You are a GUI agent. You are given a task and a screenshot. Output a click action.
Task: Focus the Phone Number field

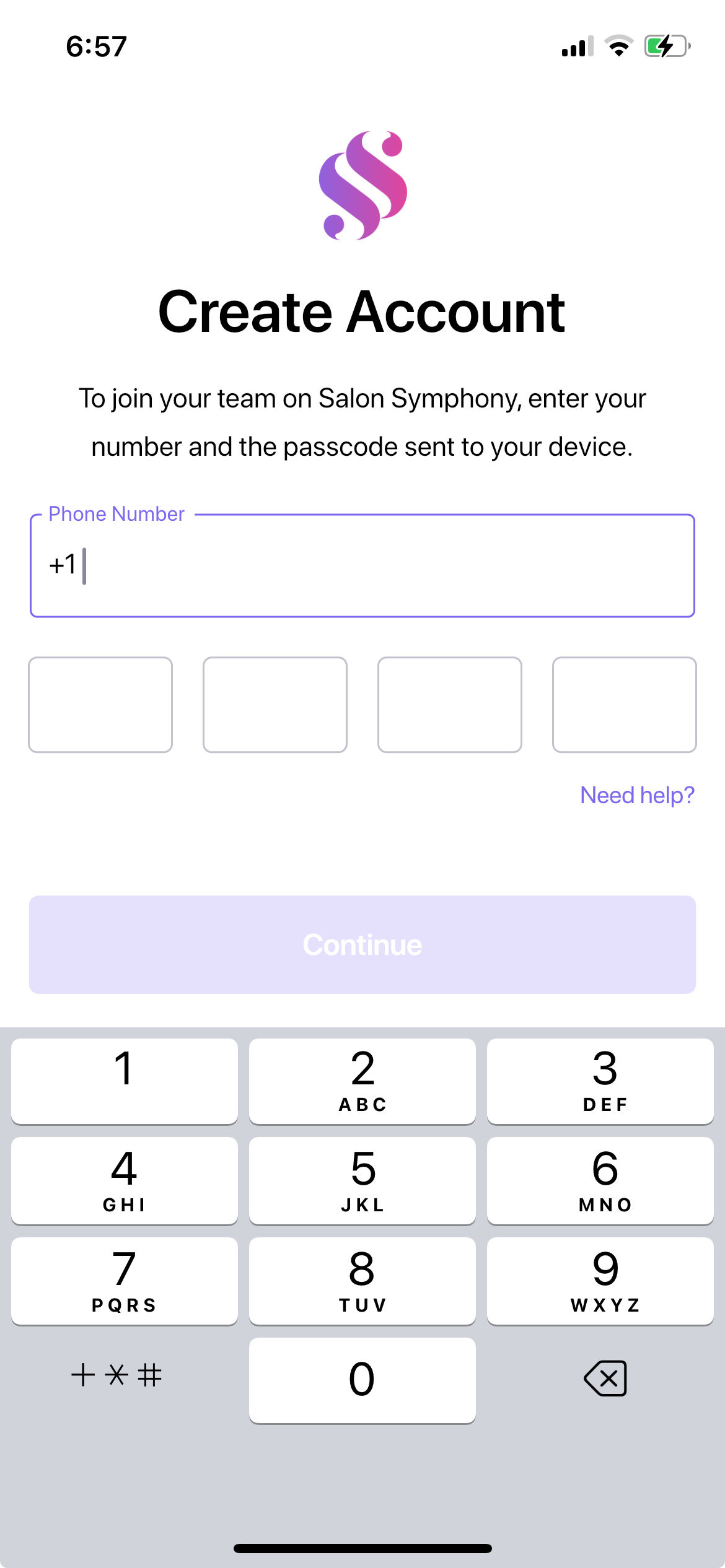pos(362,566)
